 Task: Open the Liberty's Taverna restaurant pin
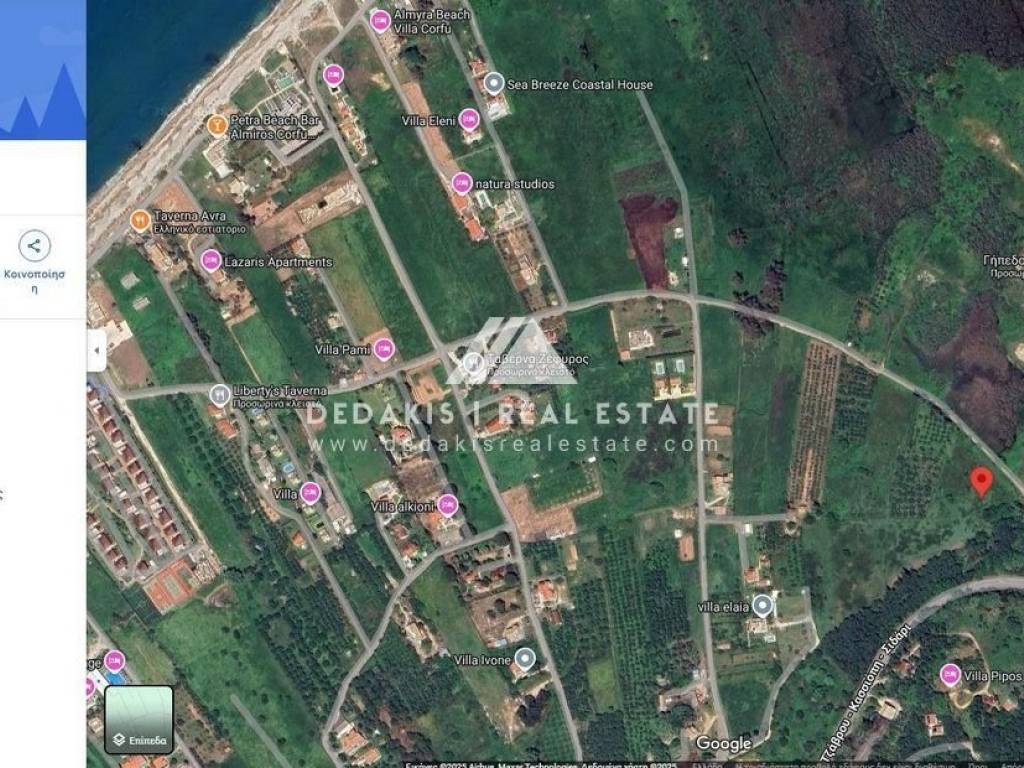click(219, 394)
